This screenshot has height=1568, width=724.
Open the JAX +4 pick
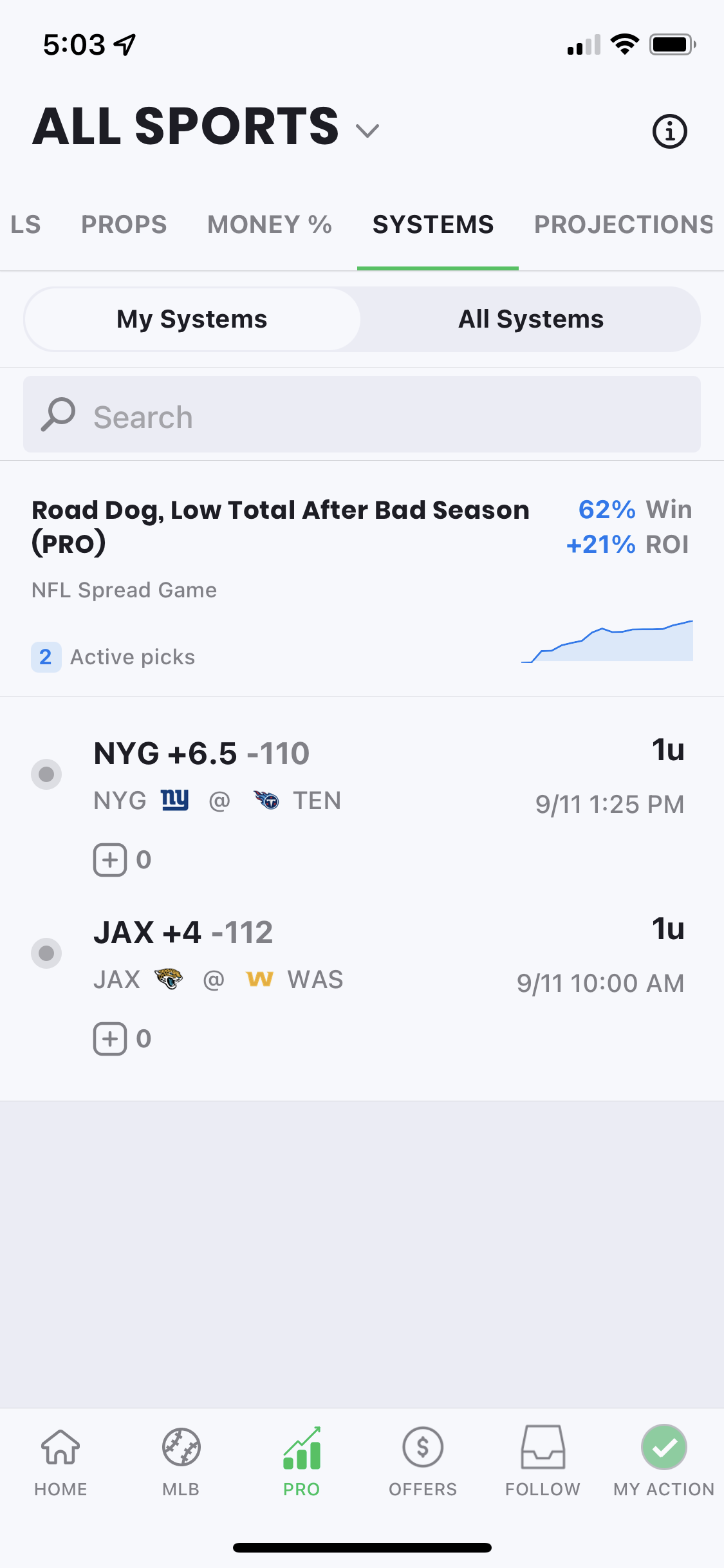tap(183, 933)
